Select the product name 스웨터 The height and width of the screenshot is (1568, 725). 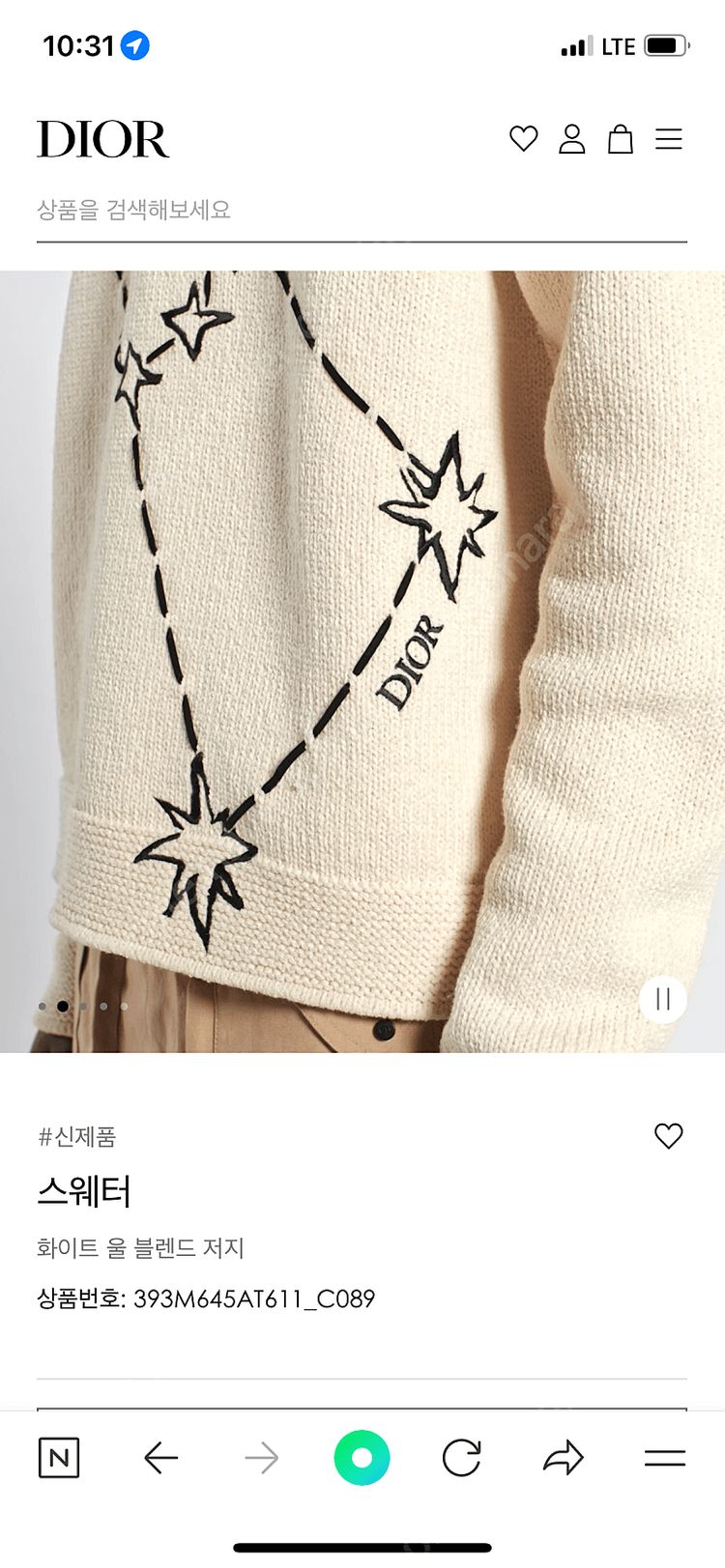(85, 1192)
